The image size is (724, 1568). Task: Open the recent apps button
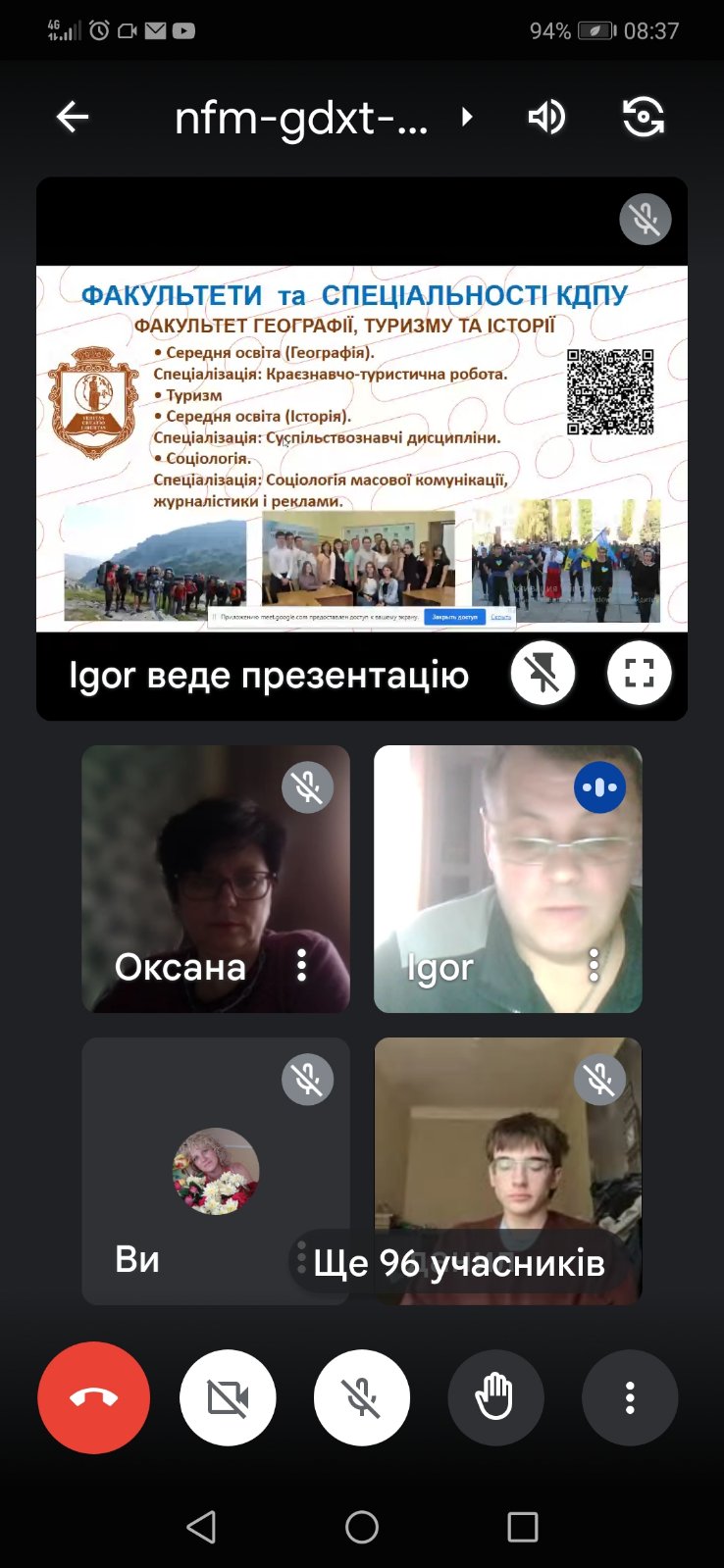tap(523, 1527)
